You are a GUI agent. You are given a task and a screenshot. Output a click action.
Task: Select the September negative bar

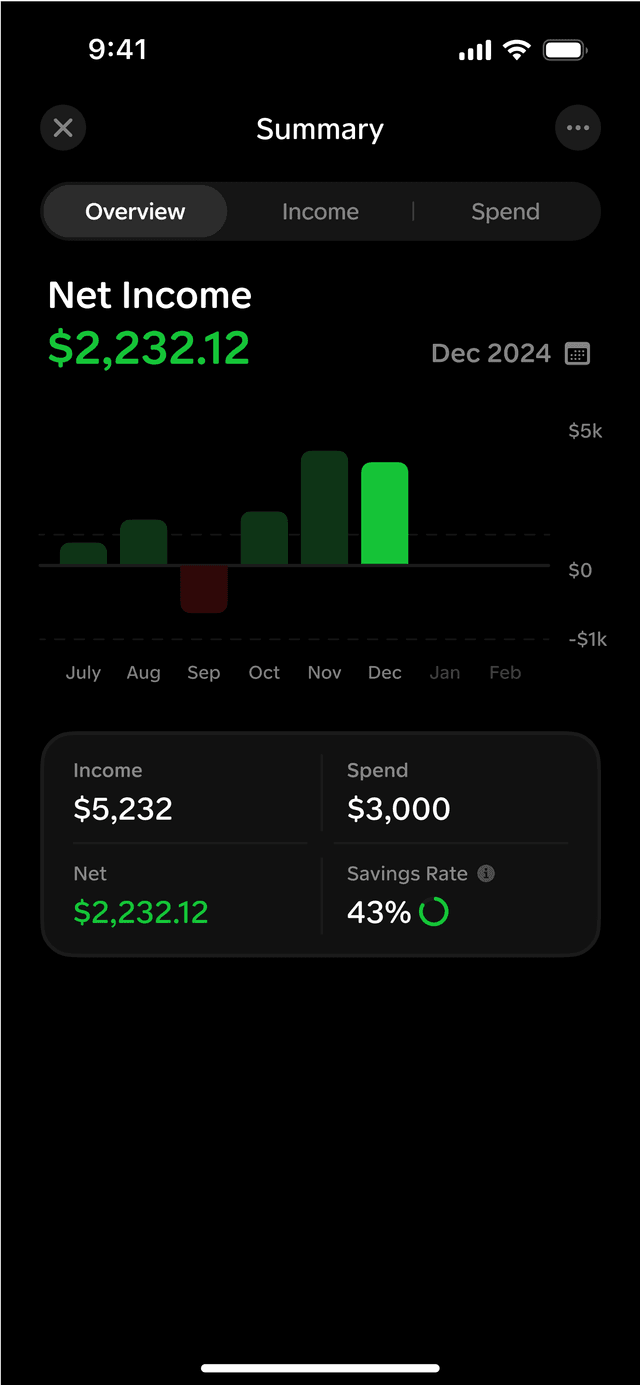204,589
